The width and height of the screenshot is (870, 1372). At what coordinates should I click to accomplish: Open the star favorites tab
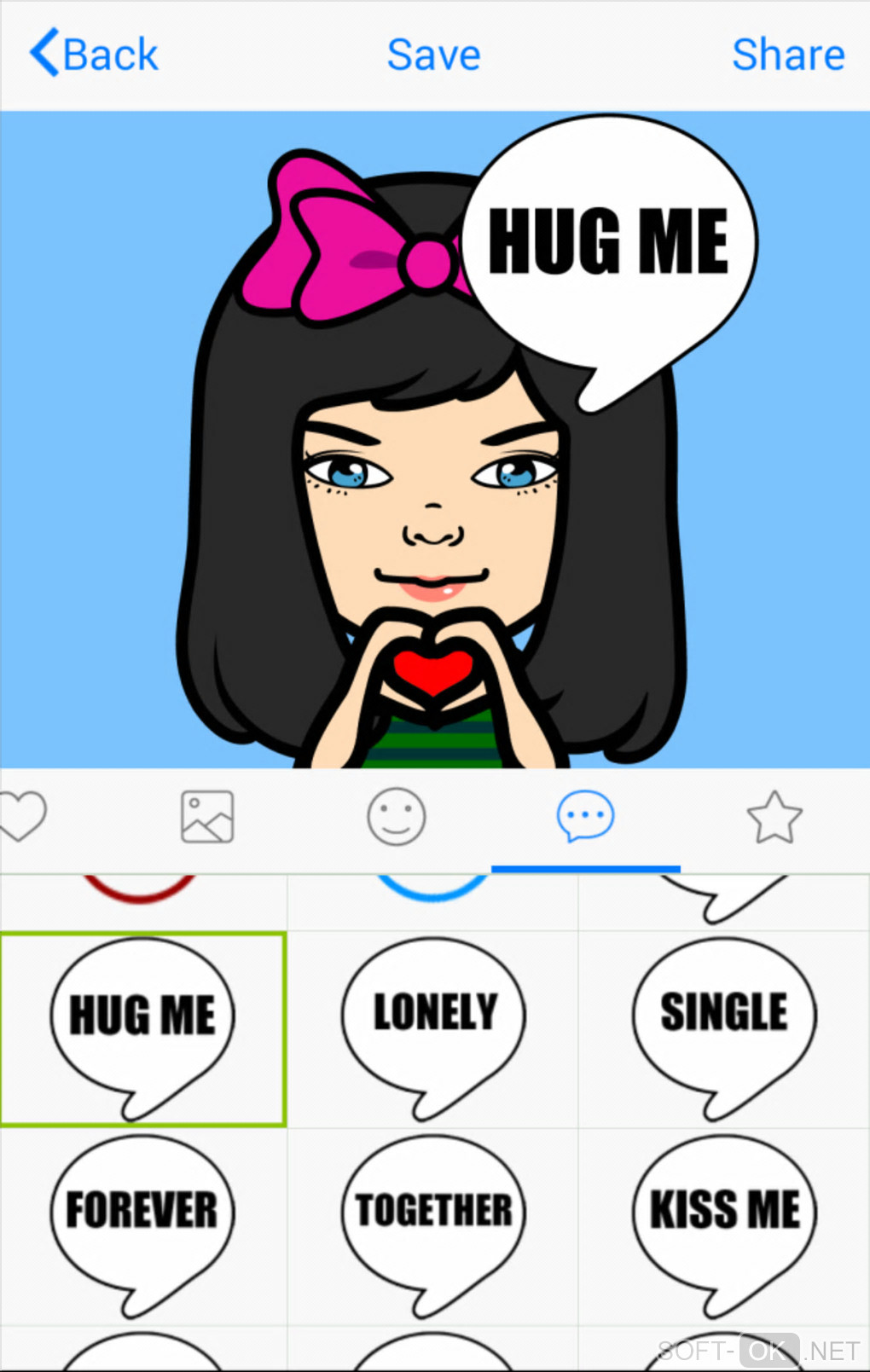[774, 816]
